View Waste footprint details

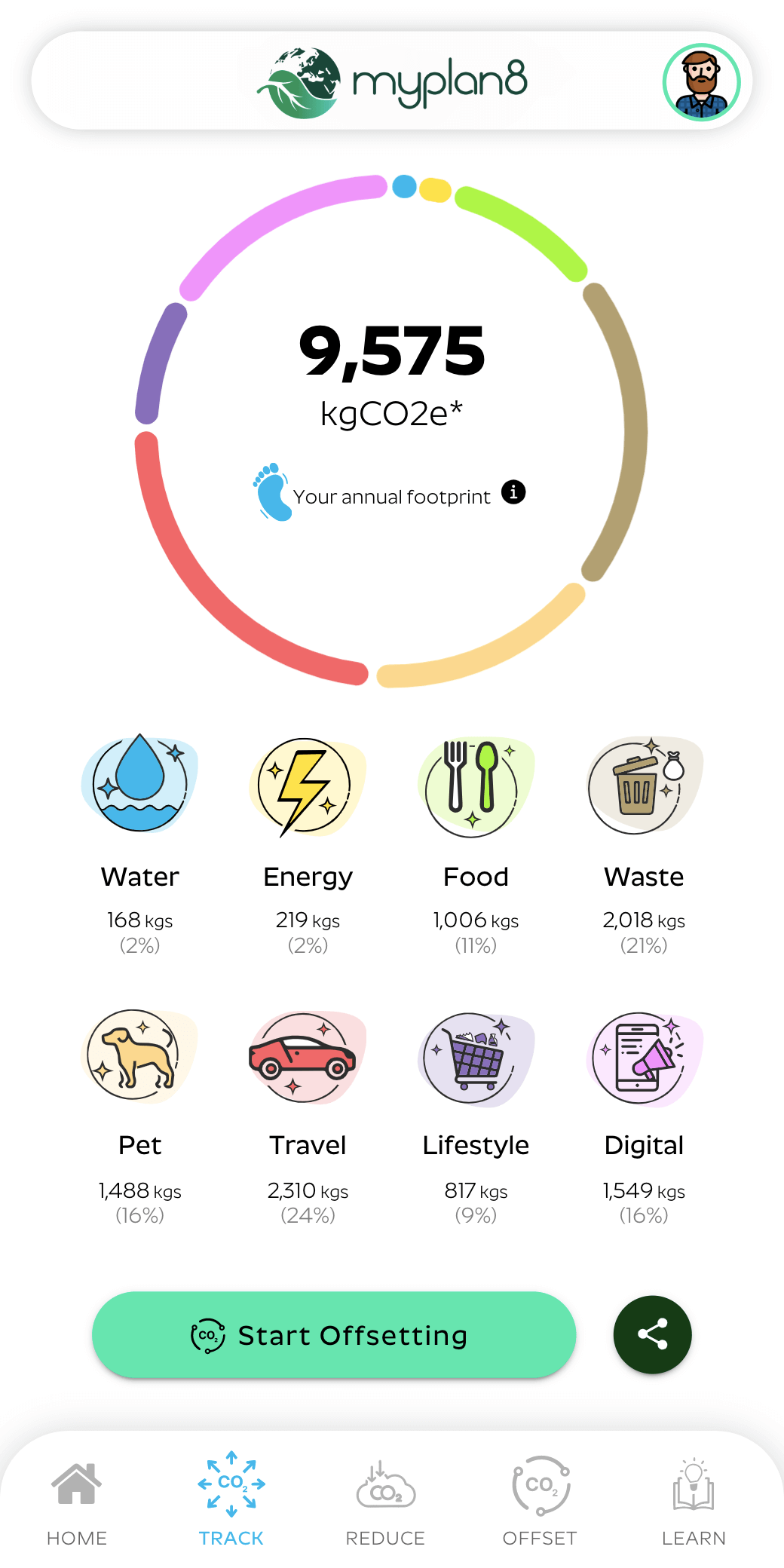(644, 786)
